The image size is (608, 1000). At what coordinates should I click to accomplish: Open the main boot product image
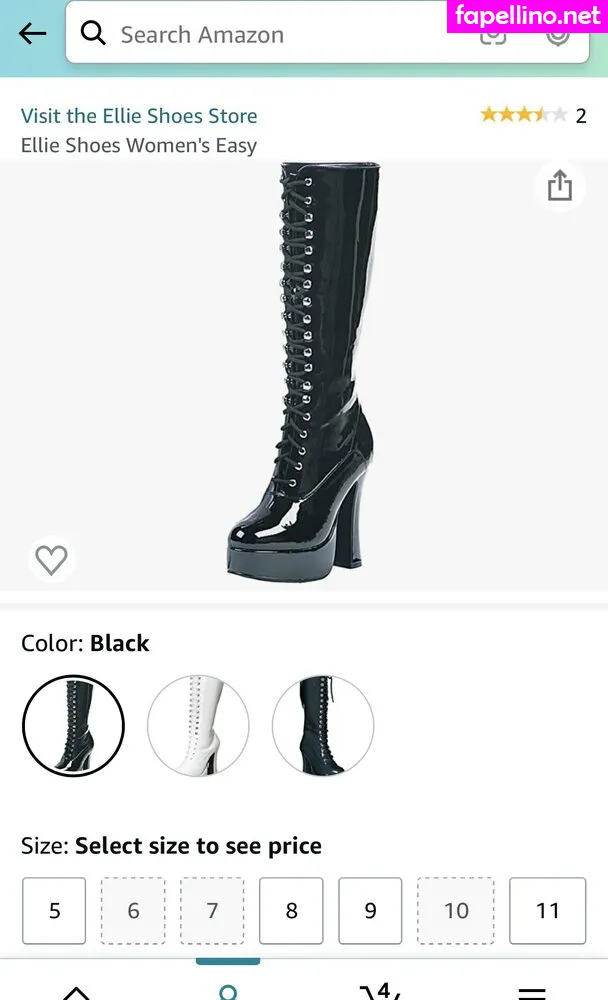(x=304, y=370)
